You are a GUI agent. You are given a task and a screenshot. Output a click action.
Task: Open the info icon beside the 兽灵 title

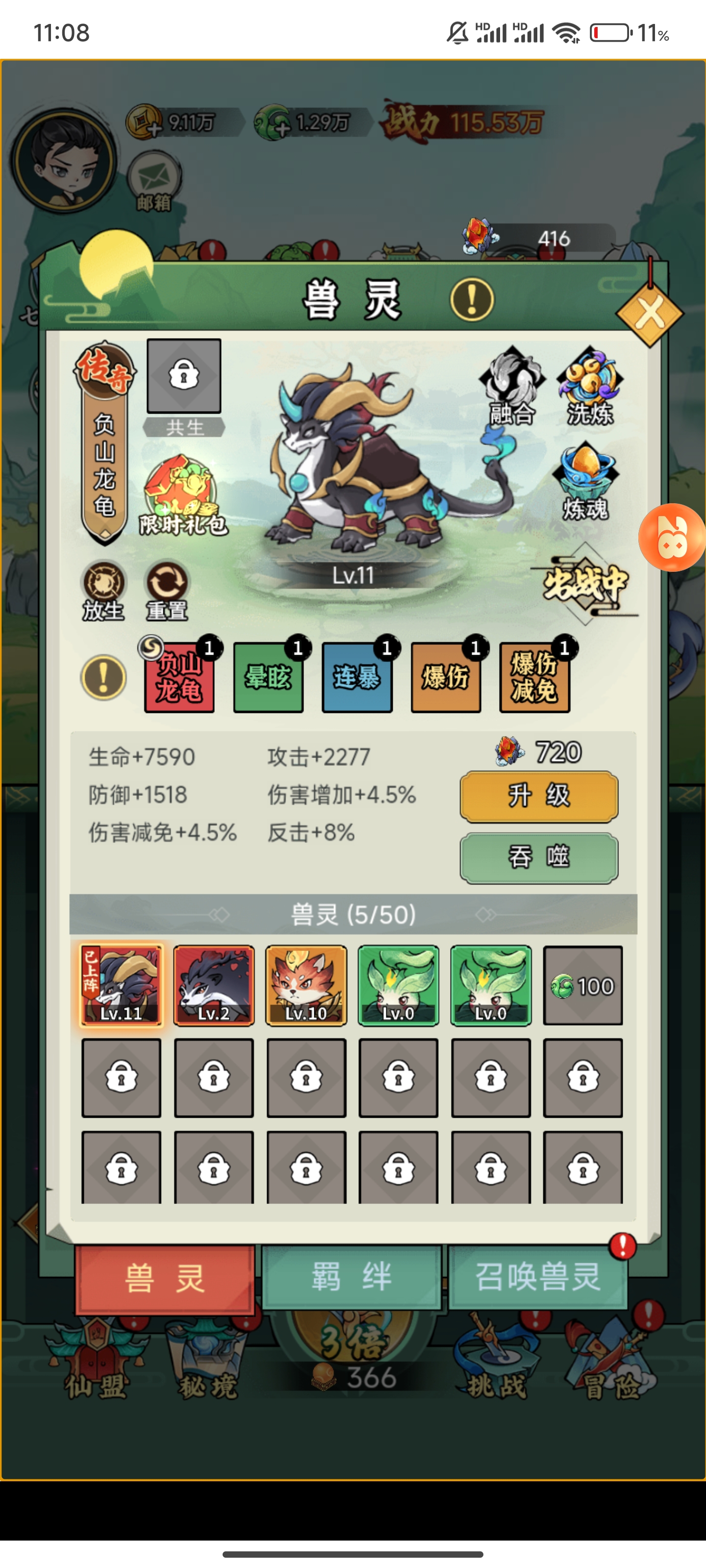pyautogui.click(x=472, y=299)
